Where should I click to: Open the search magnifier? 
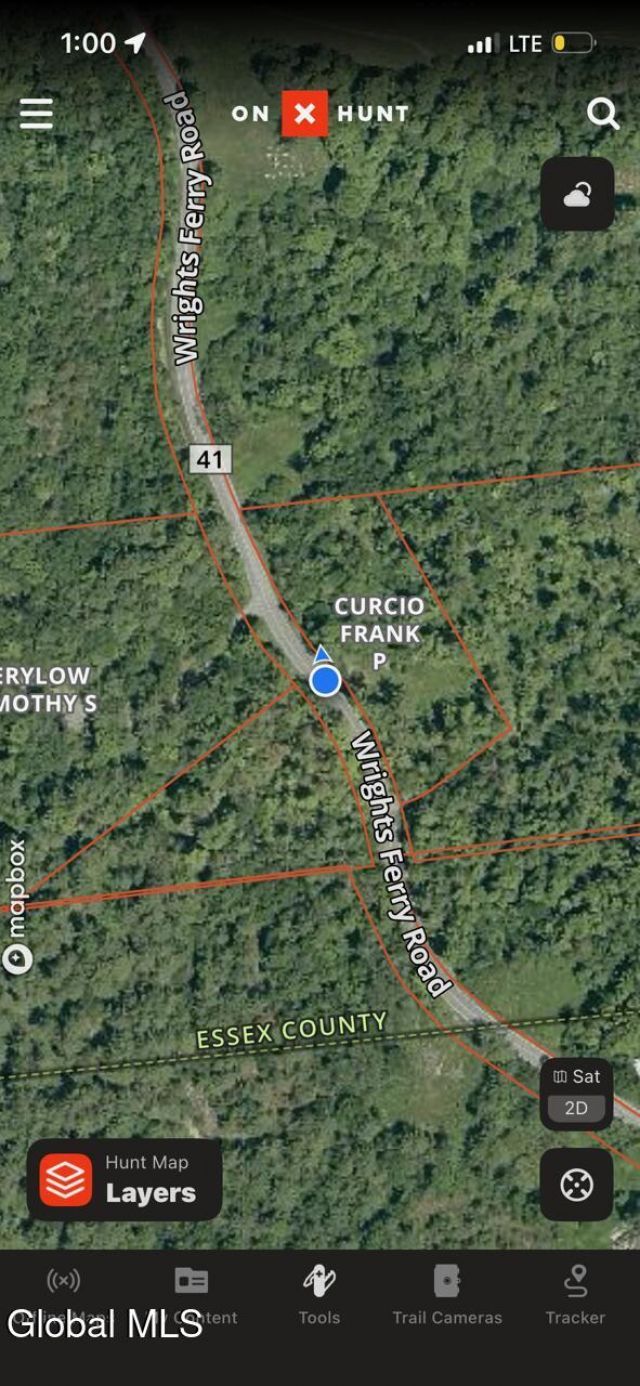[603, 114]
